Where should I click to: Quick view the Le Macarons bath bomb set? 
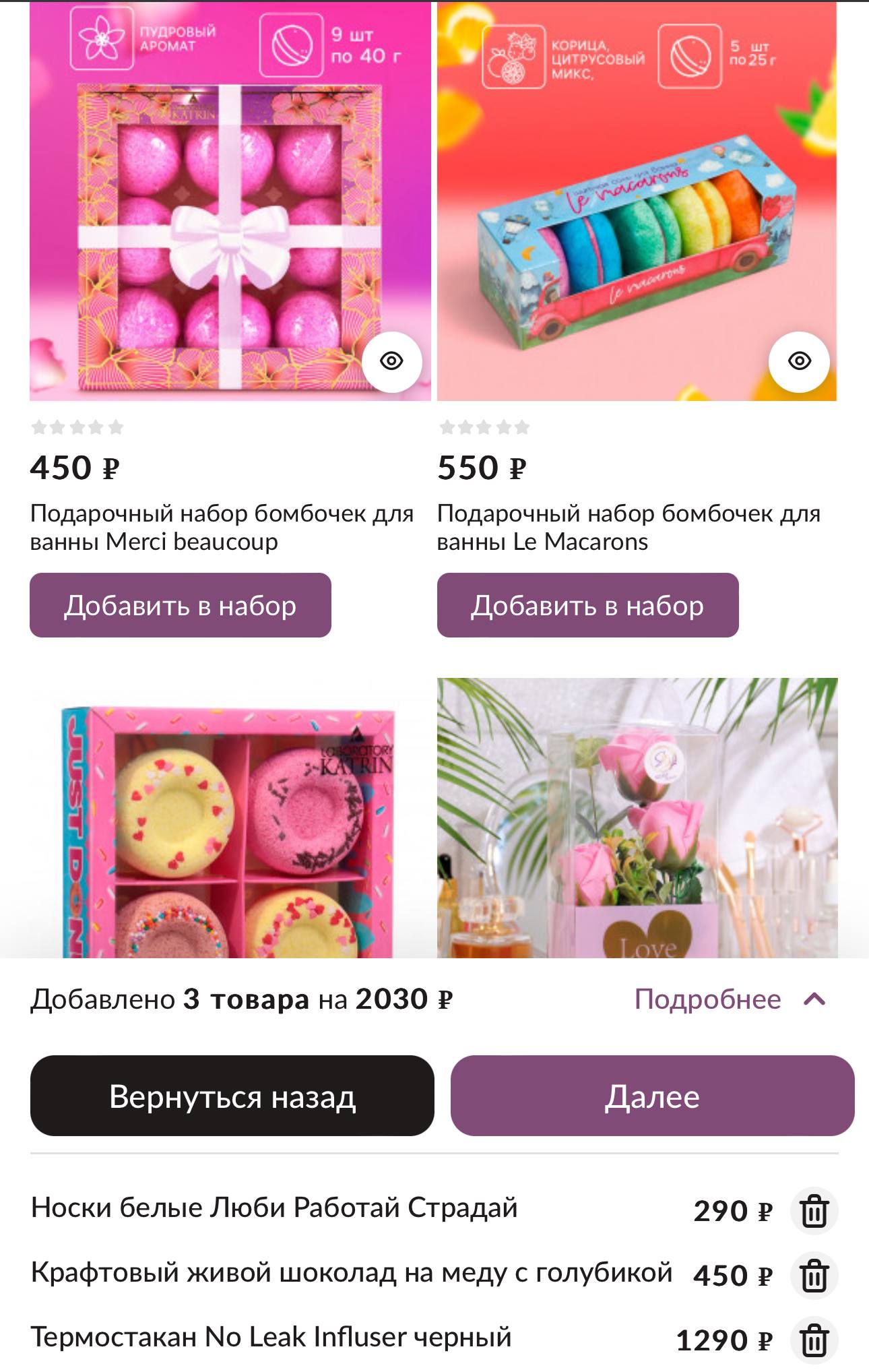[799, 362]
